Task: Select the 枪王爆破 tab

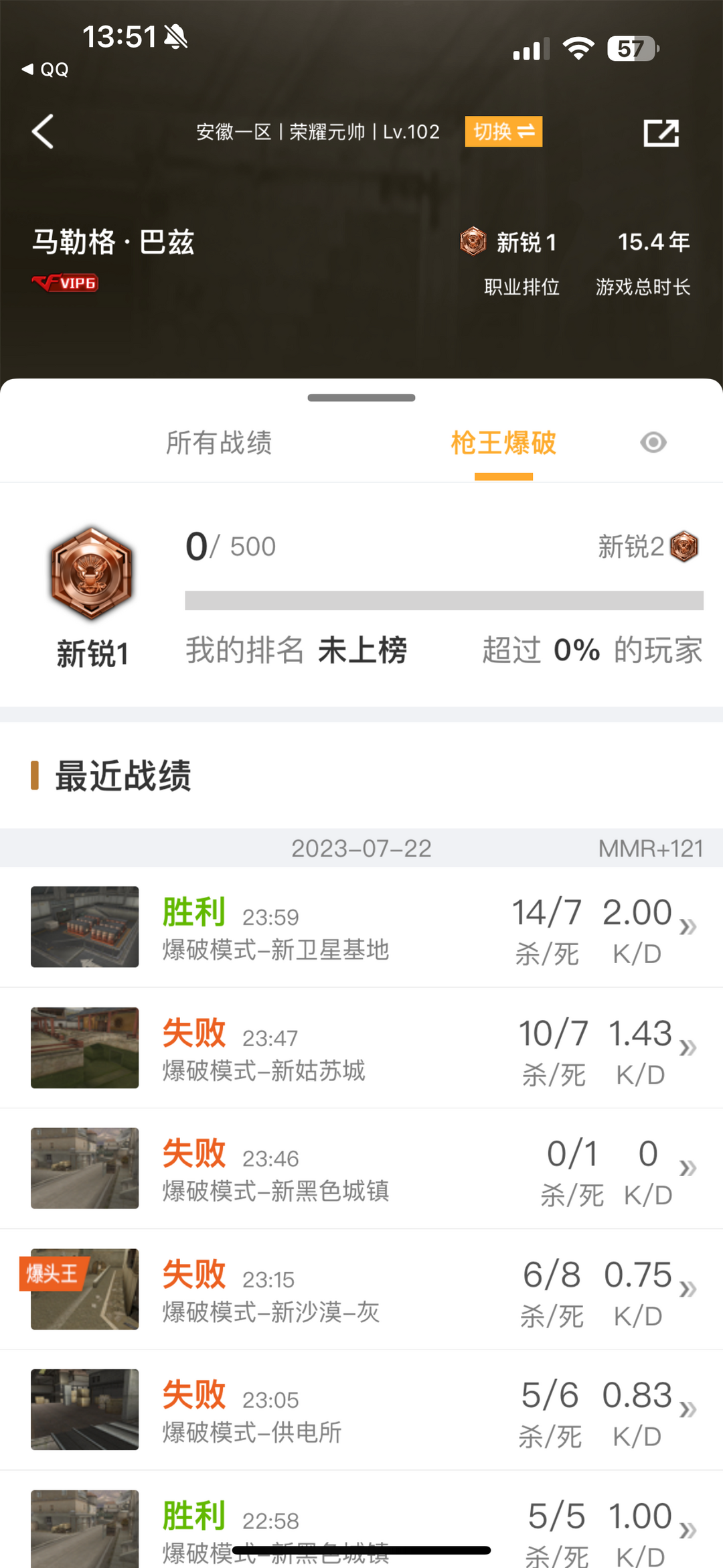Action: tap(503, 443)
